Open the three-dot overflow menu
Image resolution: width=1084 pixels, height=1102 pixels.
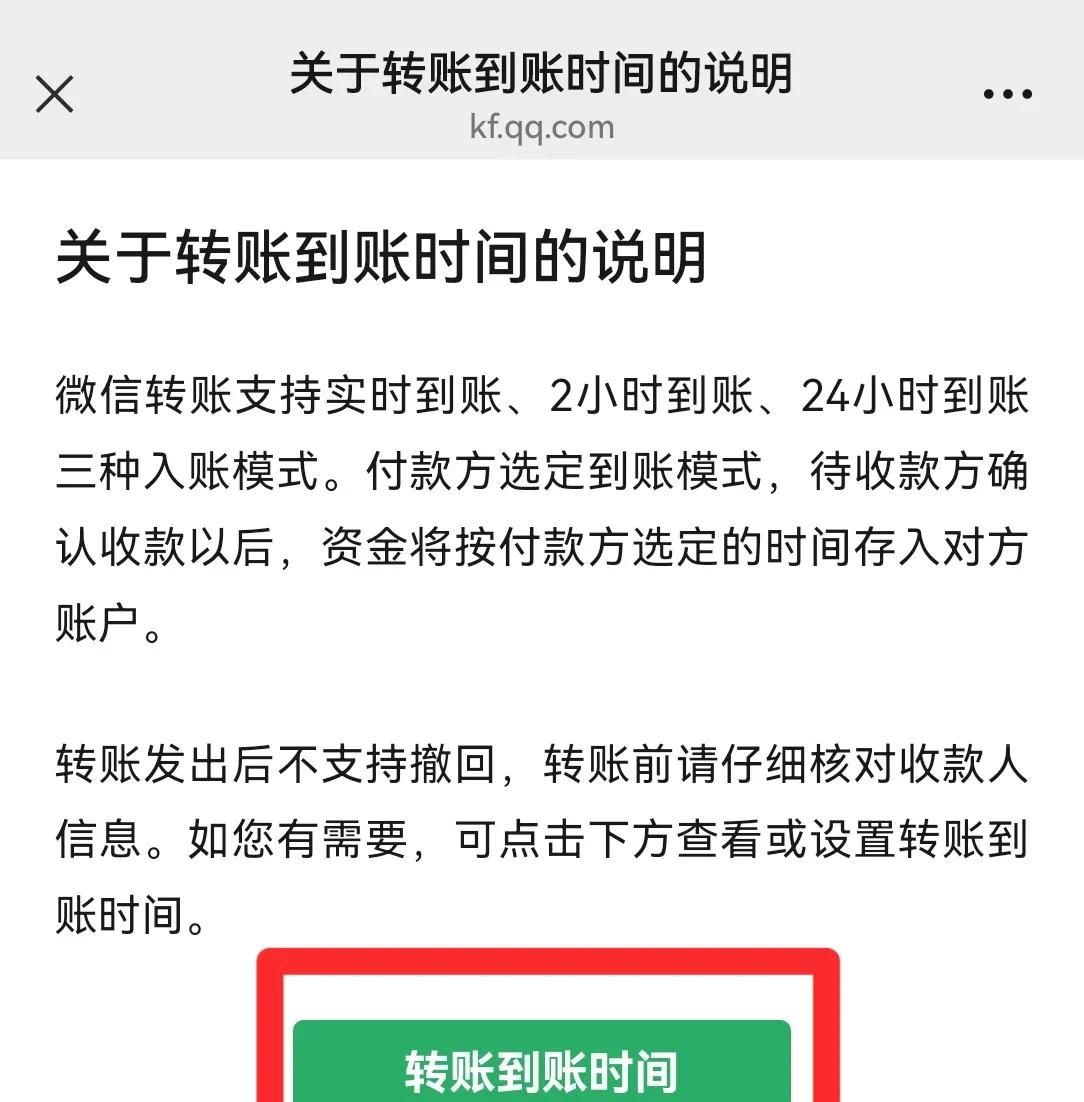tap(1007, 95)
